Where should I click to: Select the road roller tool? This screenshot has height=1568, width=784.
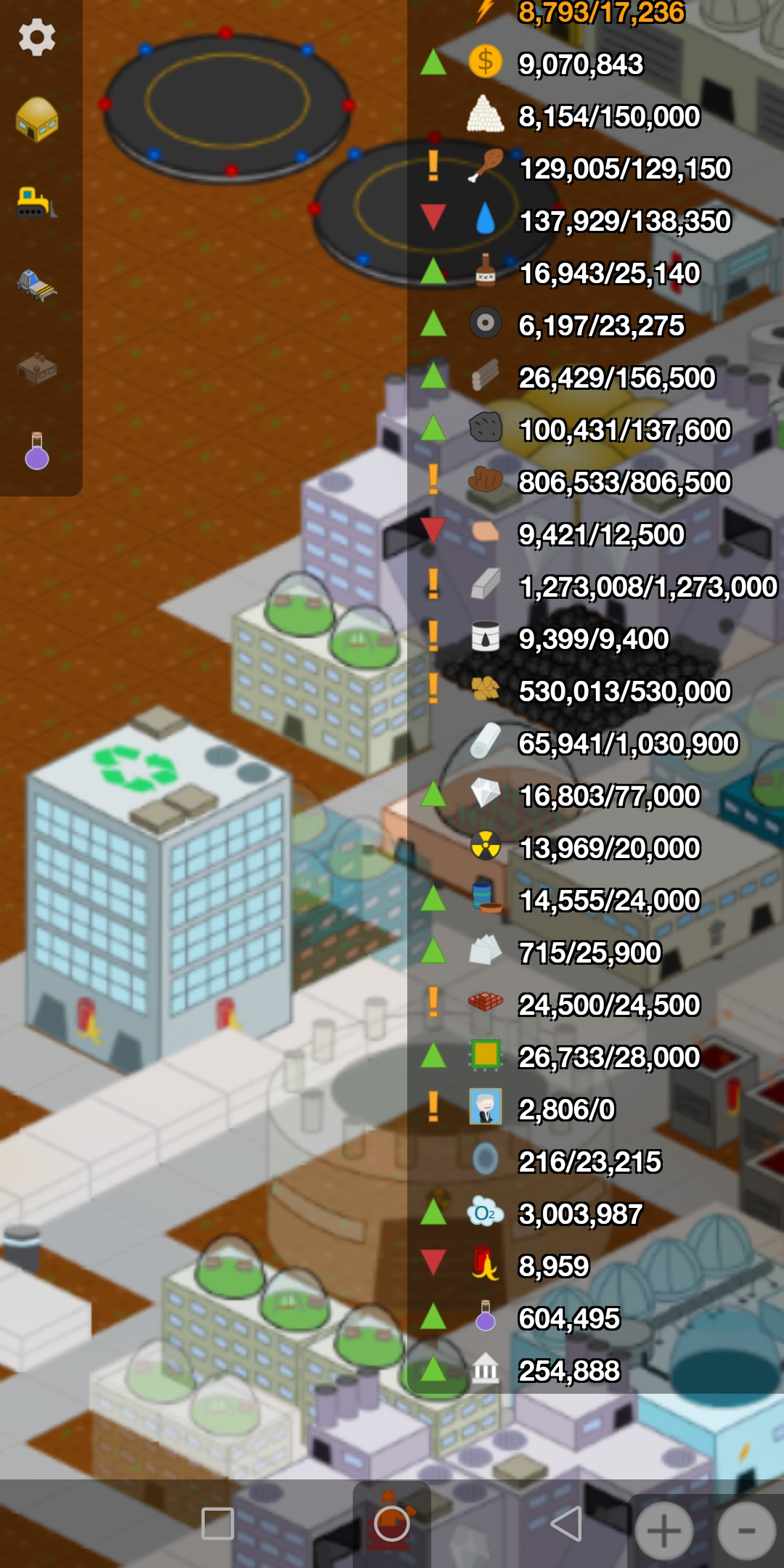[x=37, y=285]
